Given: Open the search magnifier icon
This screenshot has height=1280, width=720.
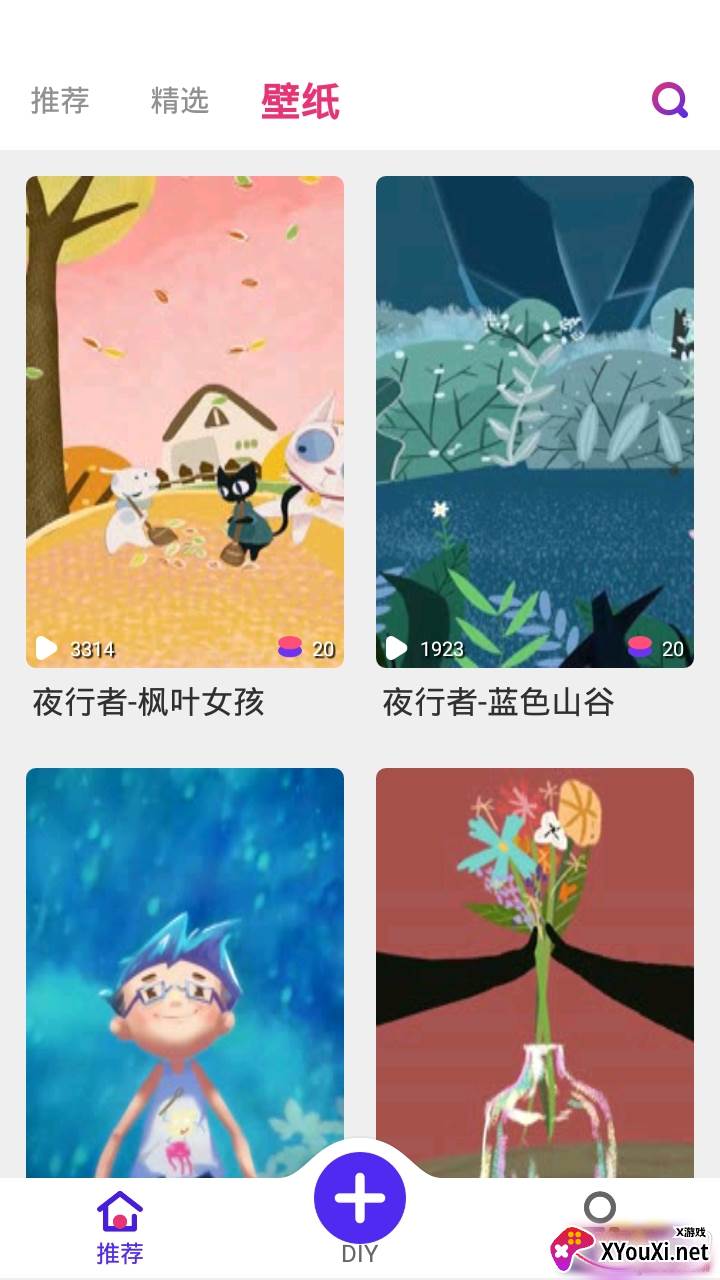Looking at the screenshot, I should (x=670, y=100).
